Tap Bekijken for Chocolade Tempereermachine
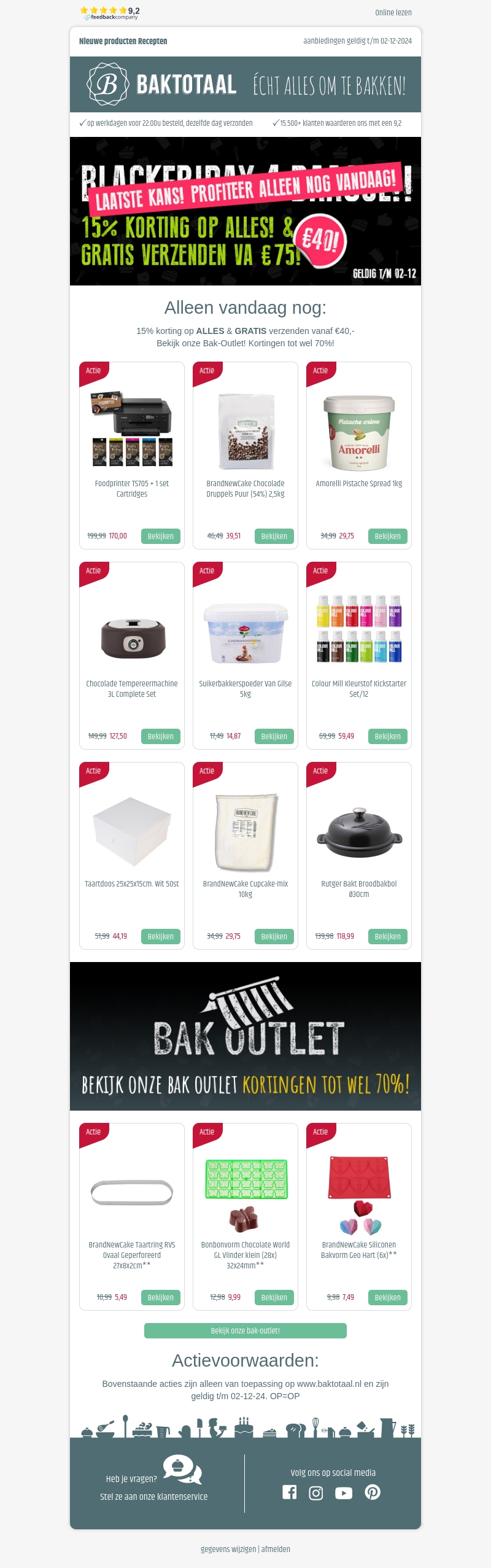 160,736
